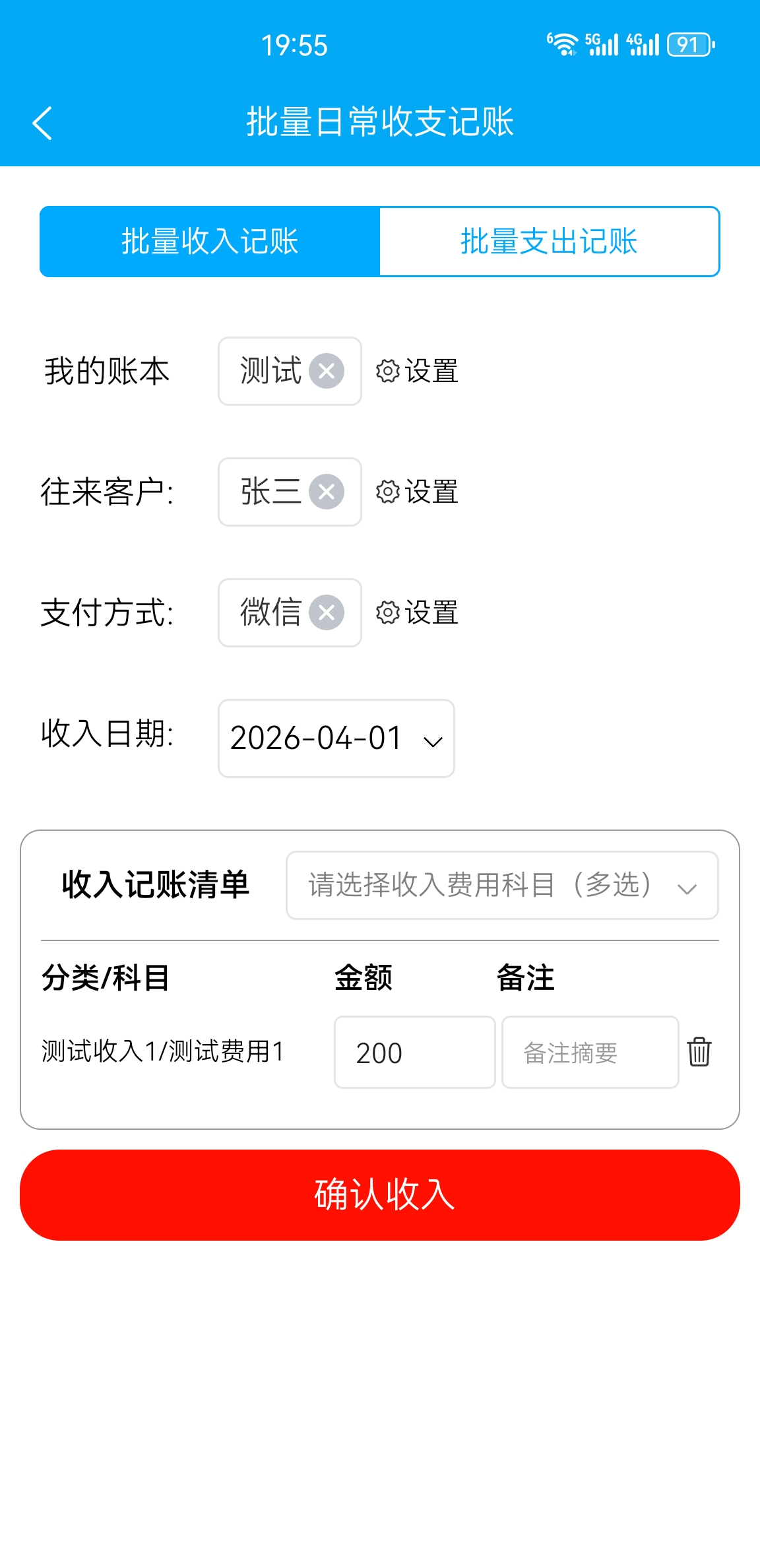Open the settings gear next to 我的账本
This screenshot has width=760, height=1568.
click(388, 372)
